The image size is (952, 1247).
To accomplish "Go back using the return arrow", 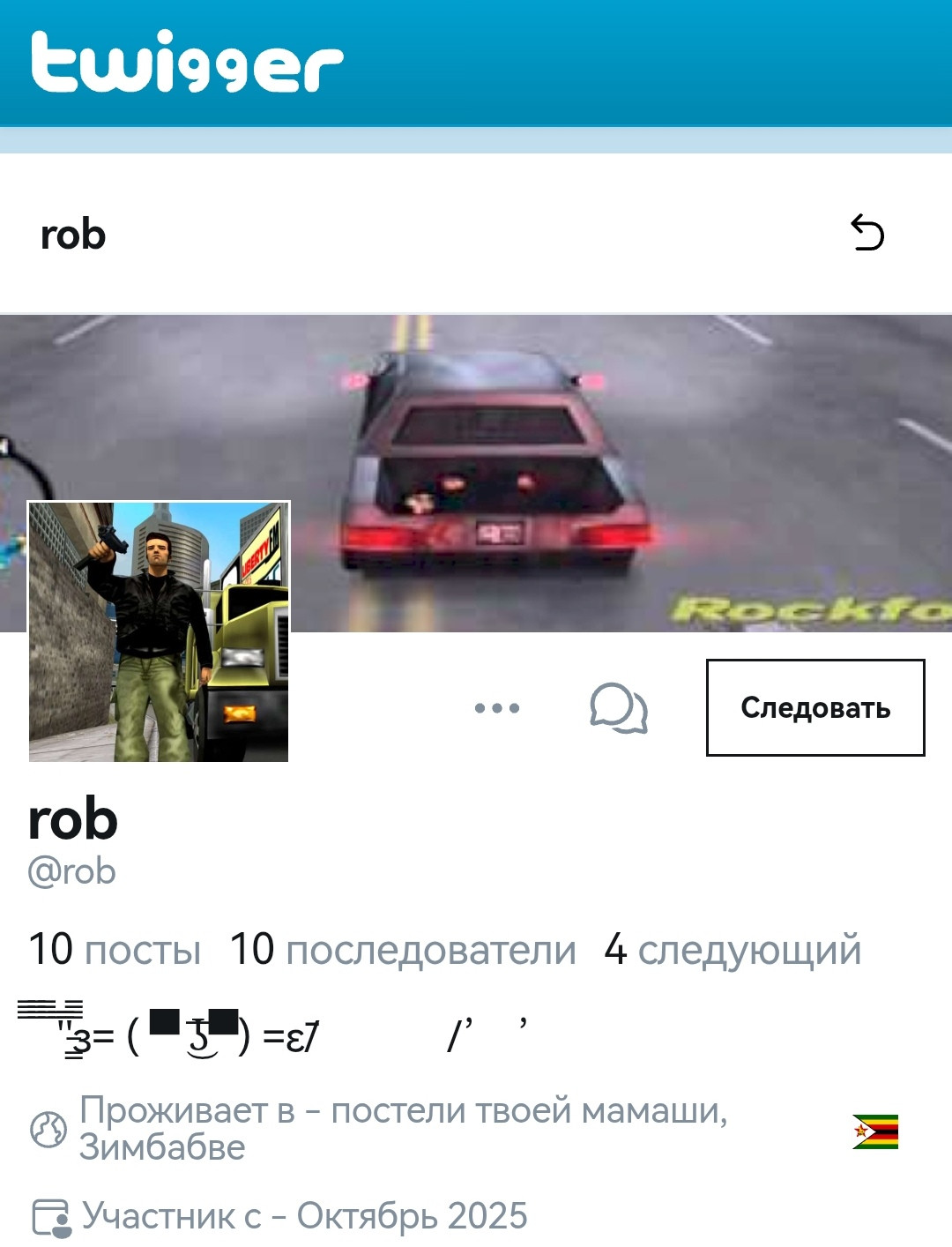I will [x=866, y=234].
